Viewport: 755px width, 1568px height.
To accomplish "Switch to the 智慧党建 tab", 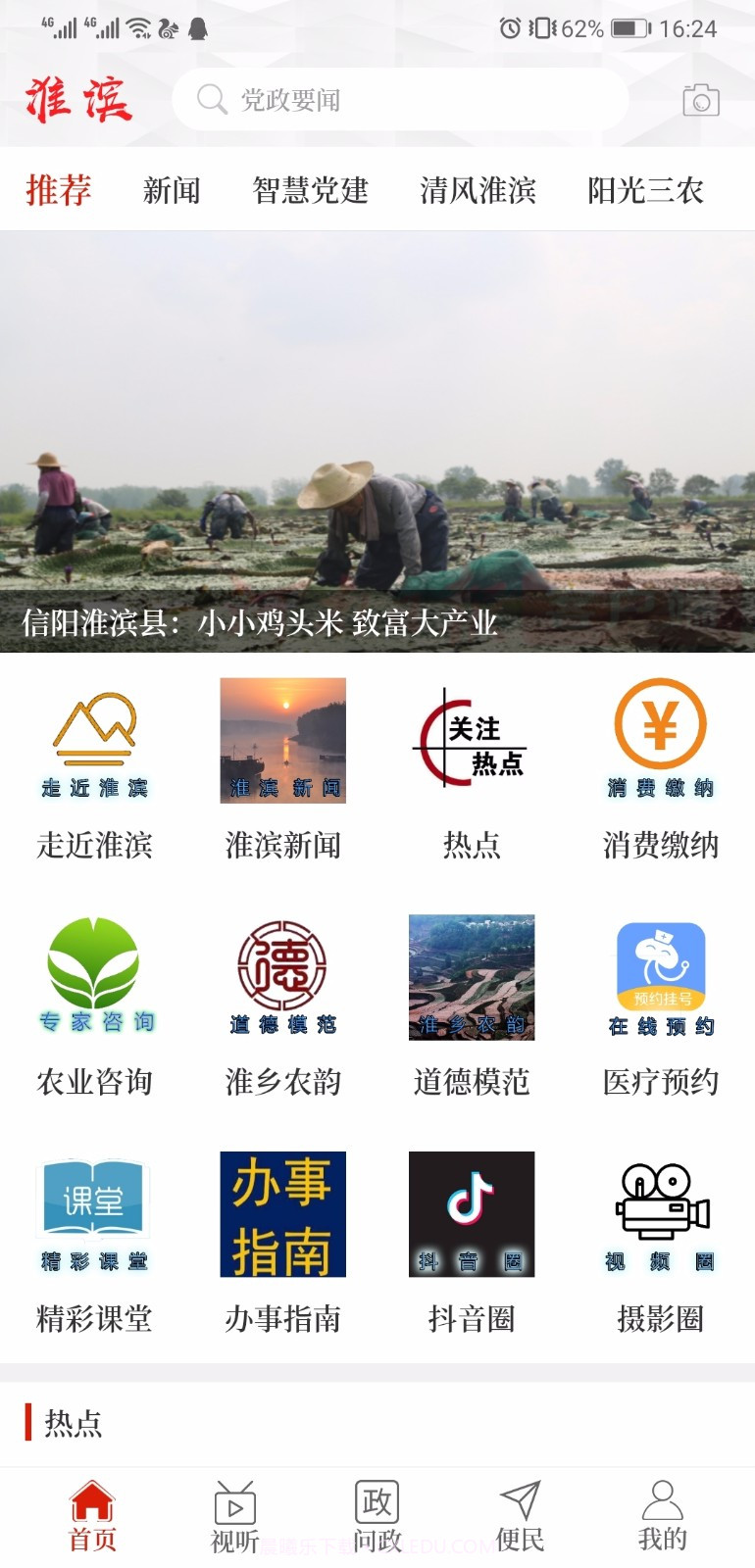I will (311, 189).
